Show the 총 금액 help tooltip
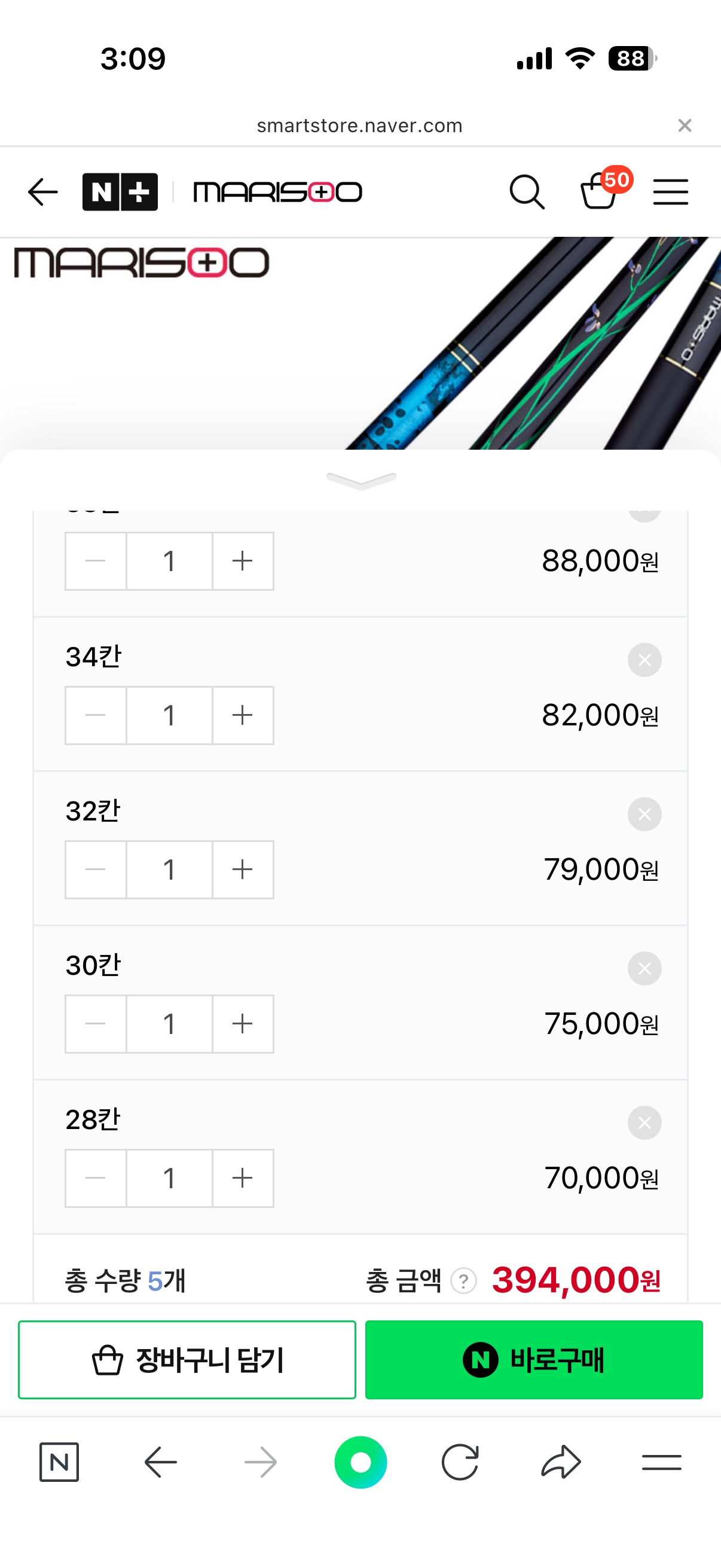Viewport: 721px width, 1568px height. (464, 1281)
